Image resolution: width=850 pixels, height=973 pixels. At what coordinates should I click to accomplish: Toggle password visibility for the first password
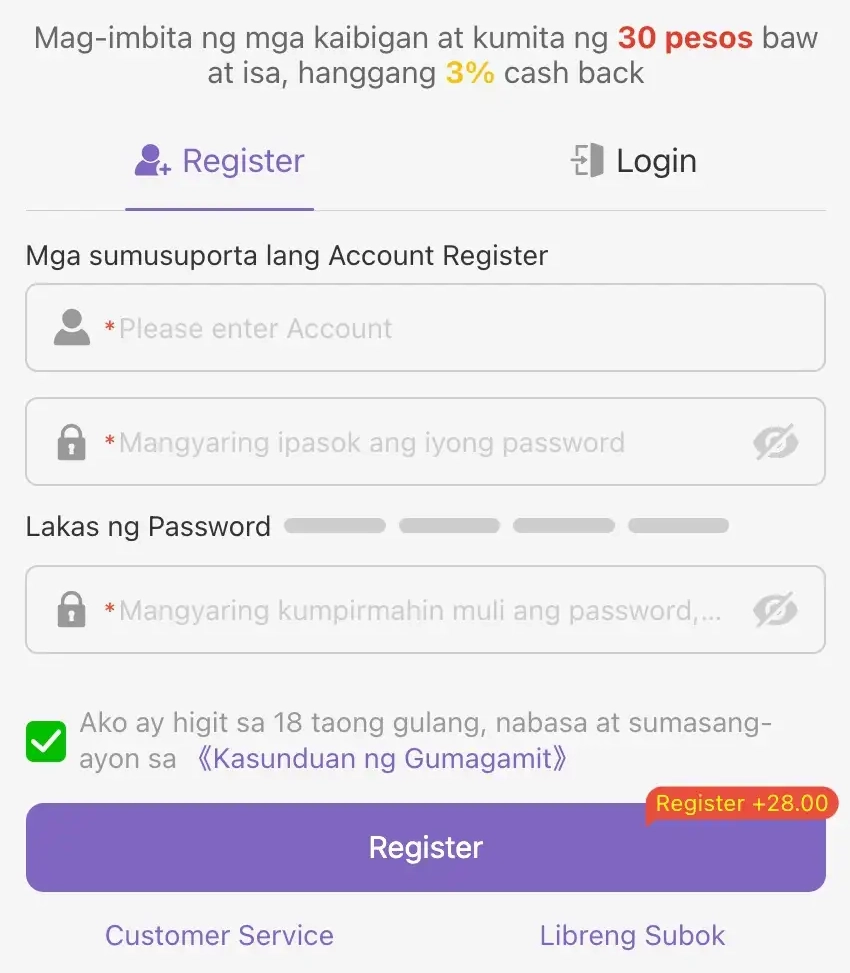[777, 441]
